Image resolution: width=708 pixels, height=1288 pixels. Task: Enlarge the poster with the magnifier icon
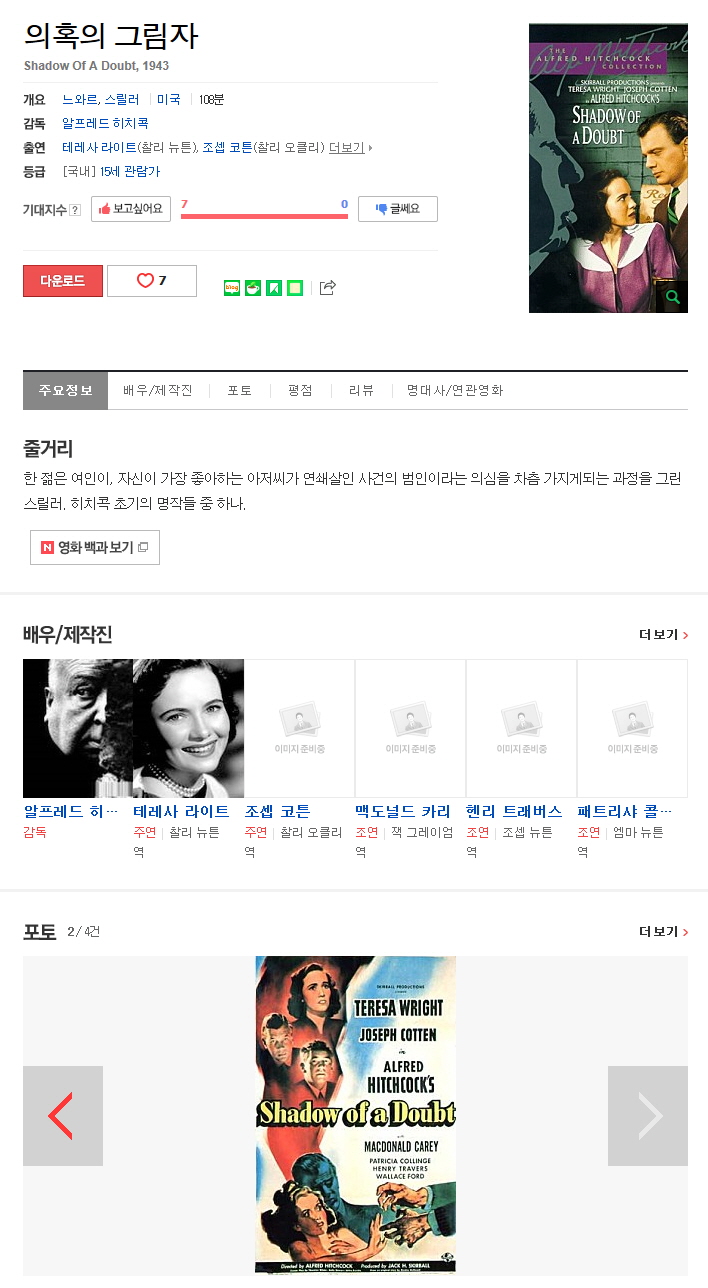coord(673,297)
